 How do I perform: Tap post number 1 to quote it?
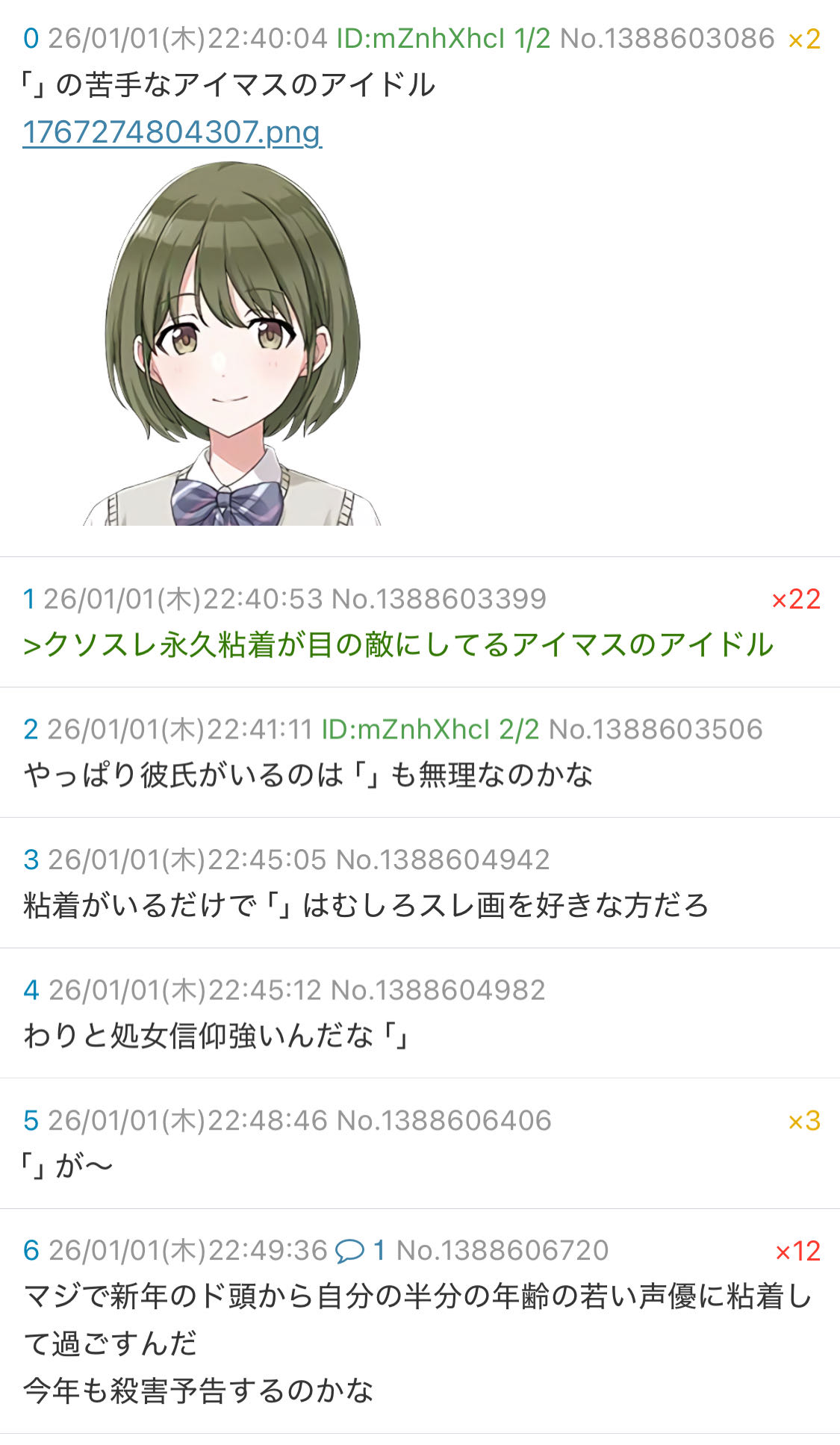point(28,599)
